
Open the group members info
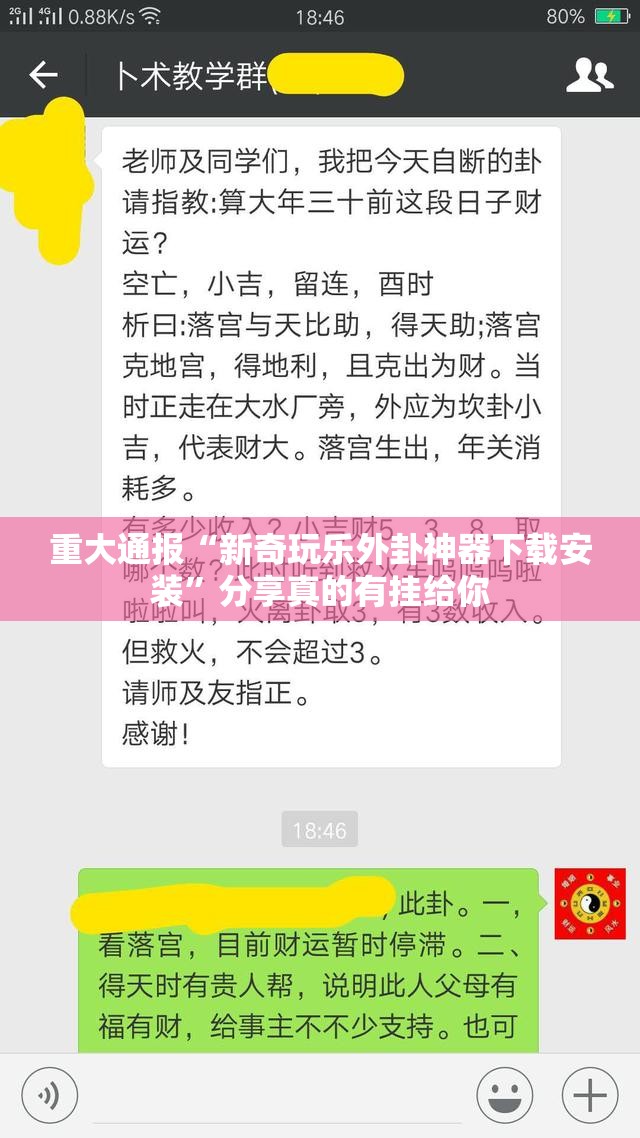(589, 75)
